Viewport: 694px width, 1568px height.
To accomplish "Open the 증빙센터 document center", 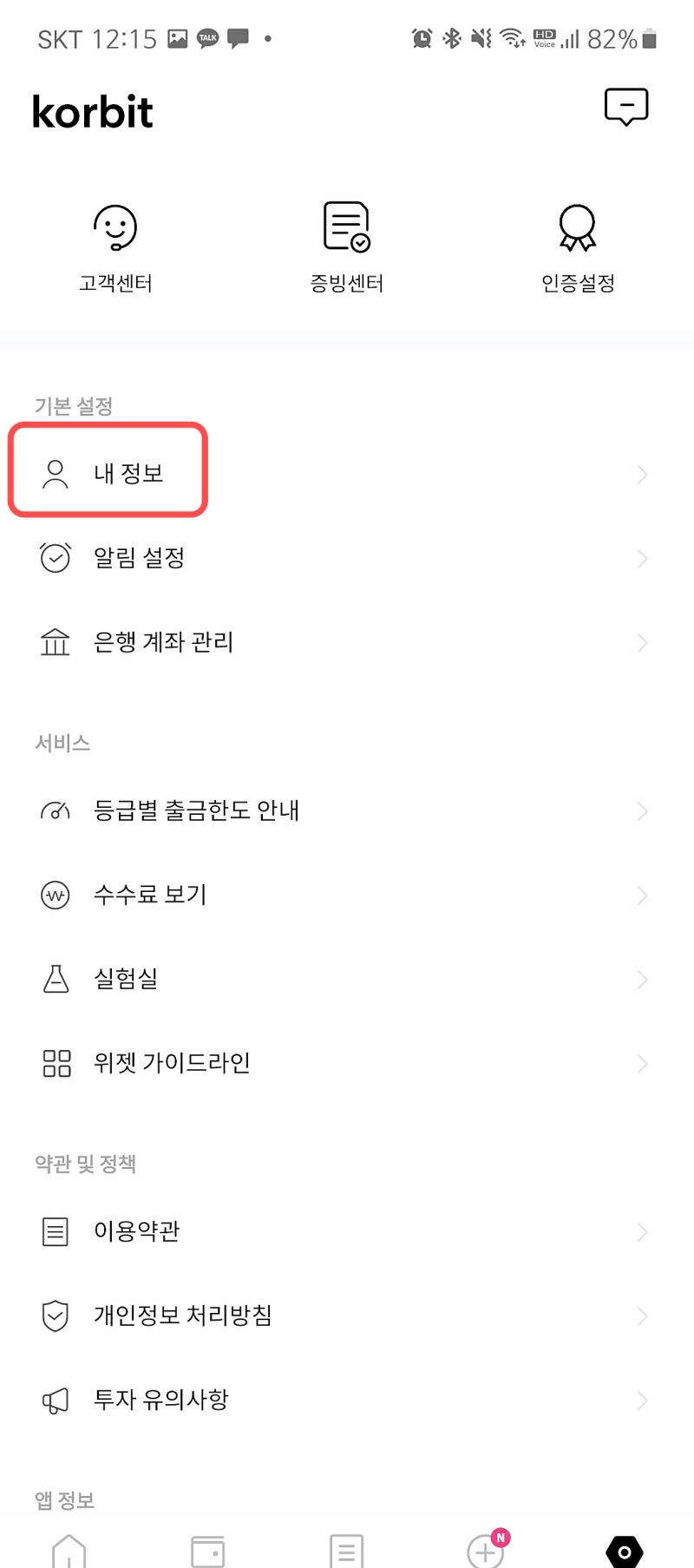I will coord(347,246).
